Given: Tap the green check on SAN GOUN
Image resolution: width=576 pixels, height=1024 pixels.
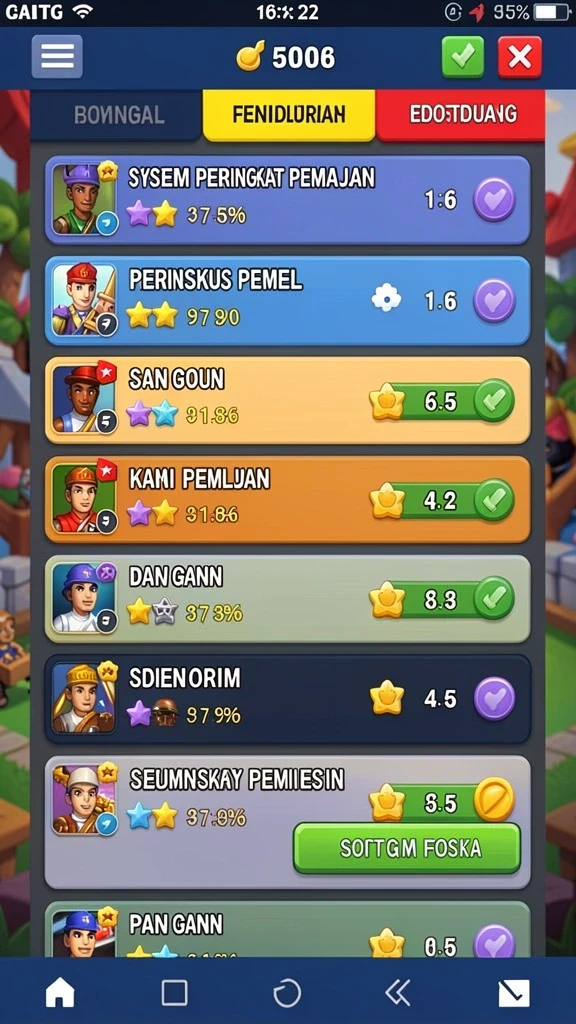Looking at the screenshot, I should coord(494,400).
